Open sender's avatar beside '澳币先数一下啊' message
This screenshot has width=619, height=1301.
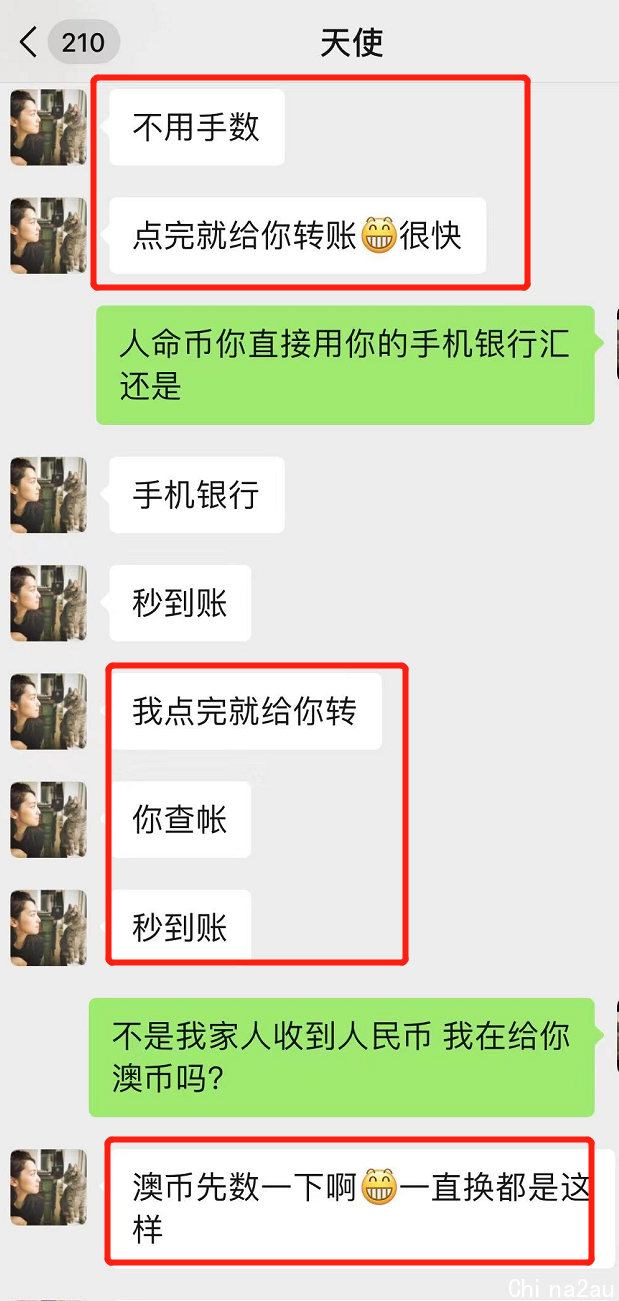(x=48, y=1187)
